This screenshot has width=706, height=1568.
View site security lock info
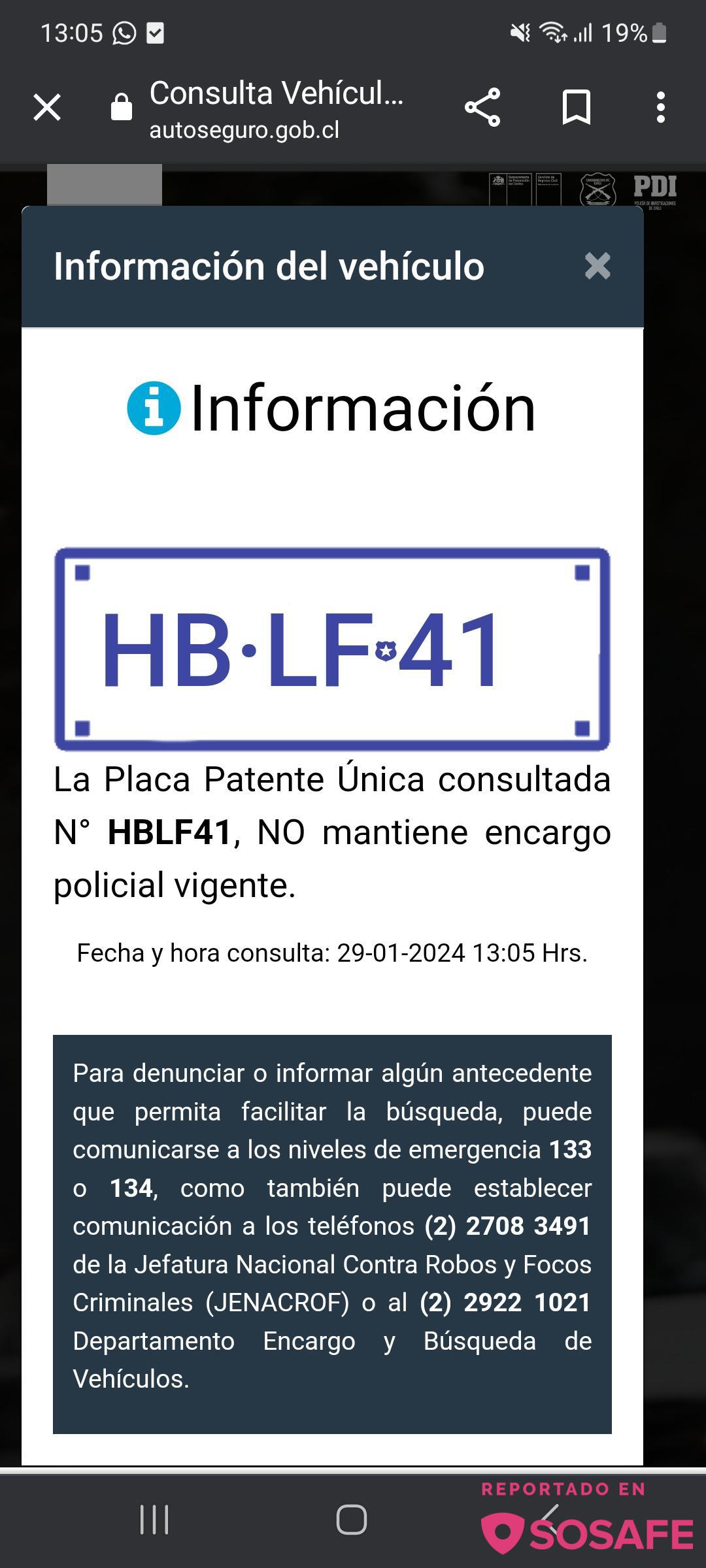[122, 108]
